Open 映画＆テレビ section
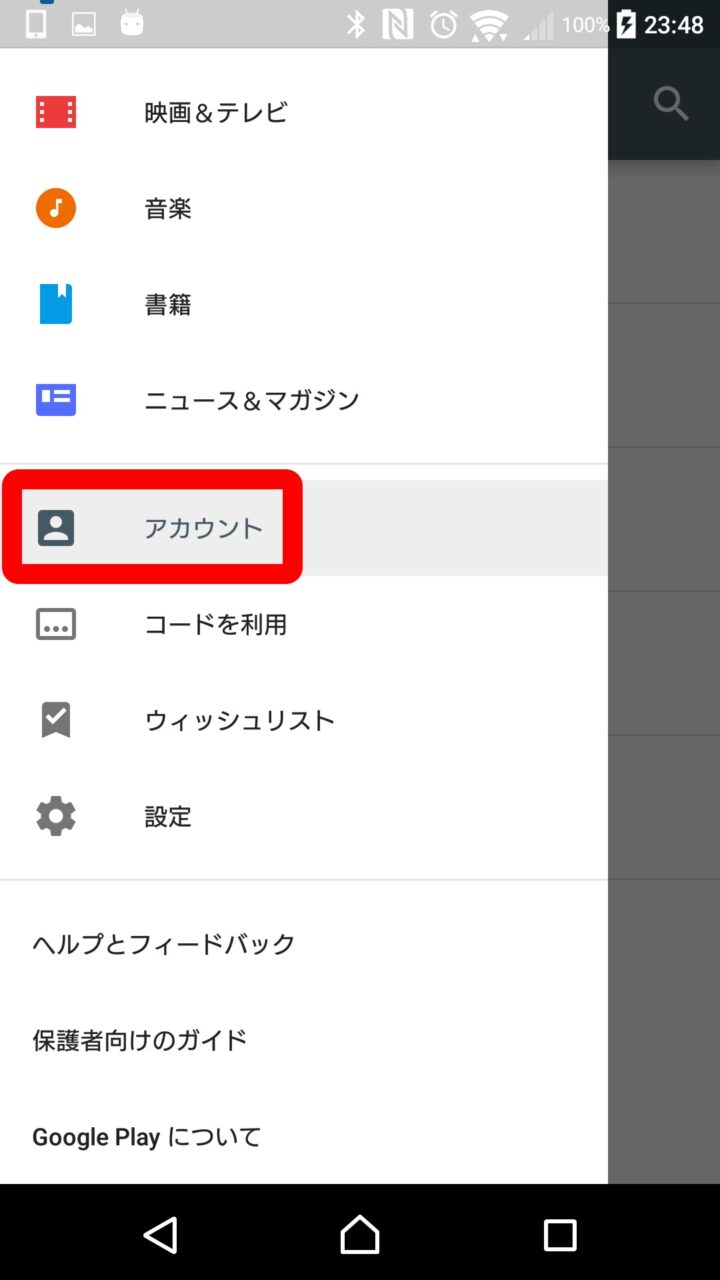This screenshot has width=720, height=1280. (215, 112)
